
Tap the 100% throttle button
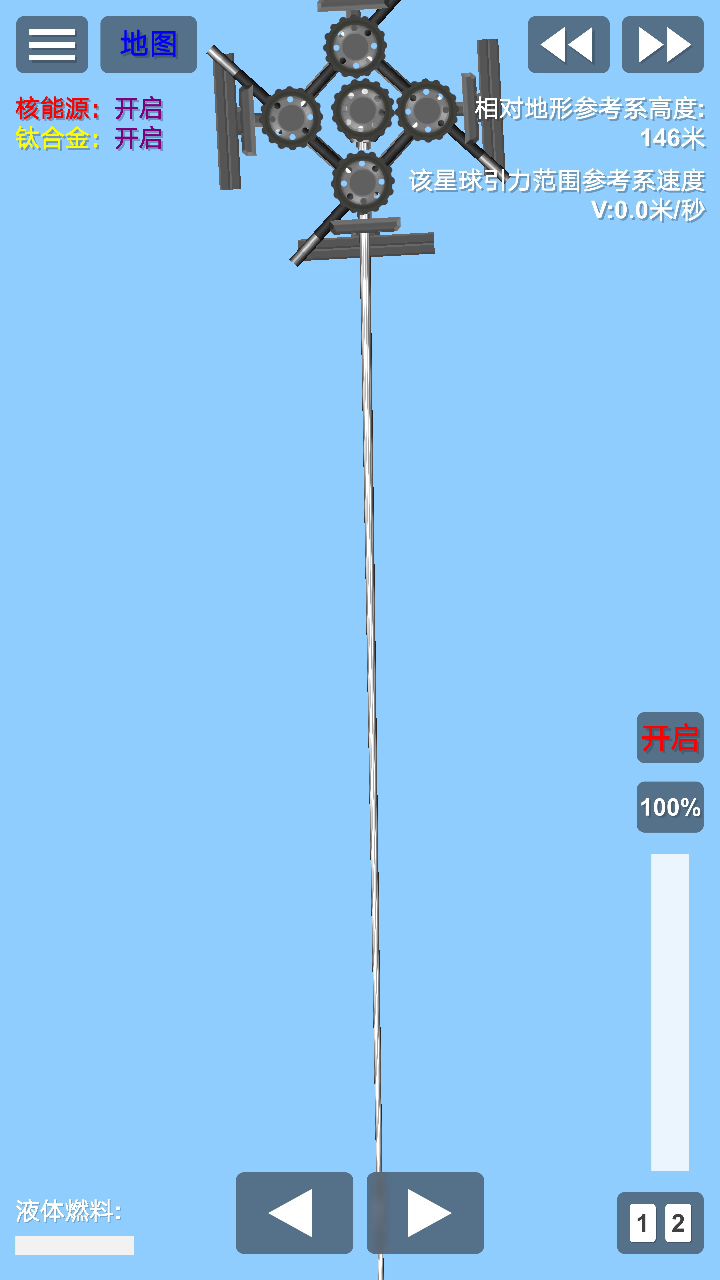pyautogui.click(x=670, y=807)
